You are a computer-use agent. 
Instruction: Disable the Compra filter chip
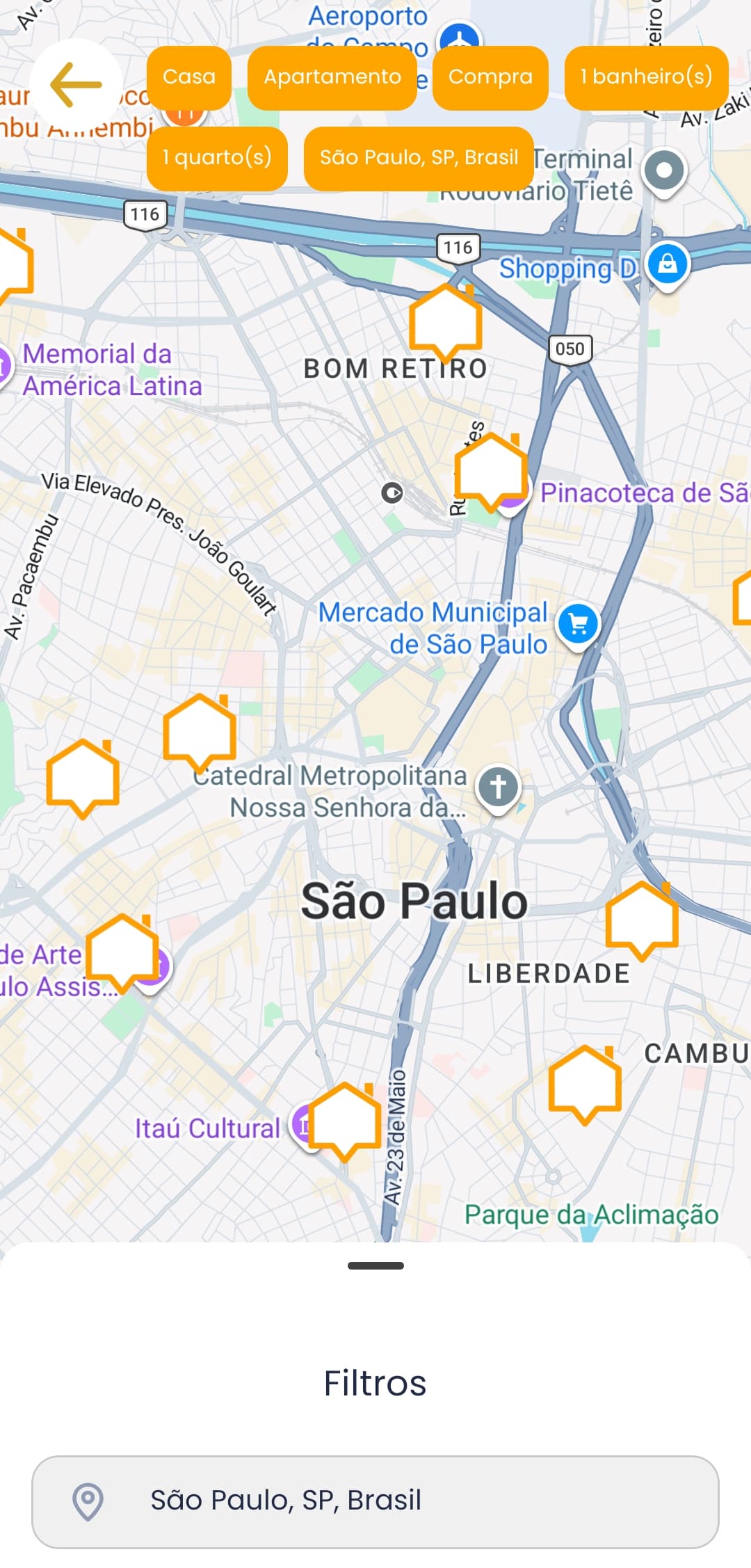490,77
